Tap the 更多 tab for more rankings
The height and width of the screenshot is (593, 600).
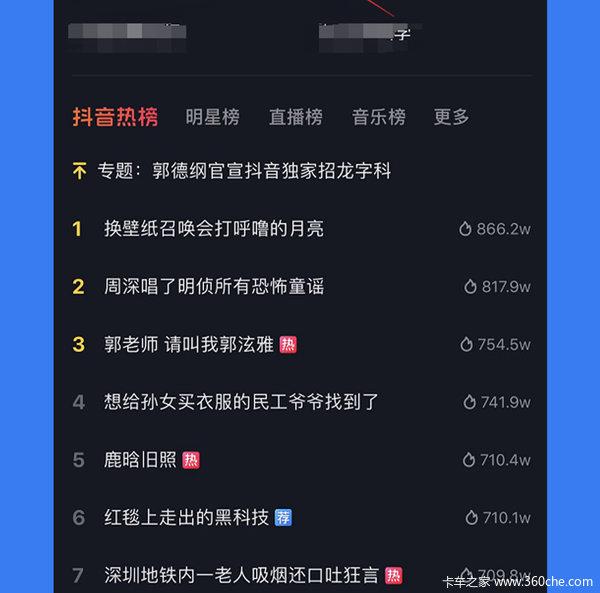[x=451, y=117]
